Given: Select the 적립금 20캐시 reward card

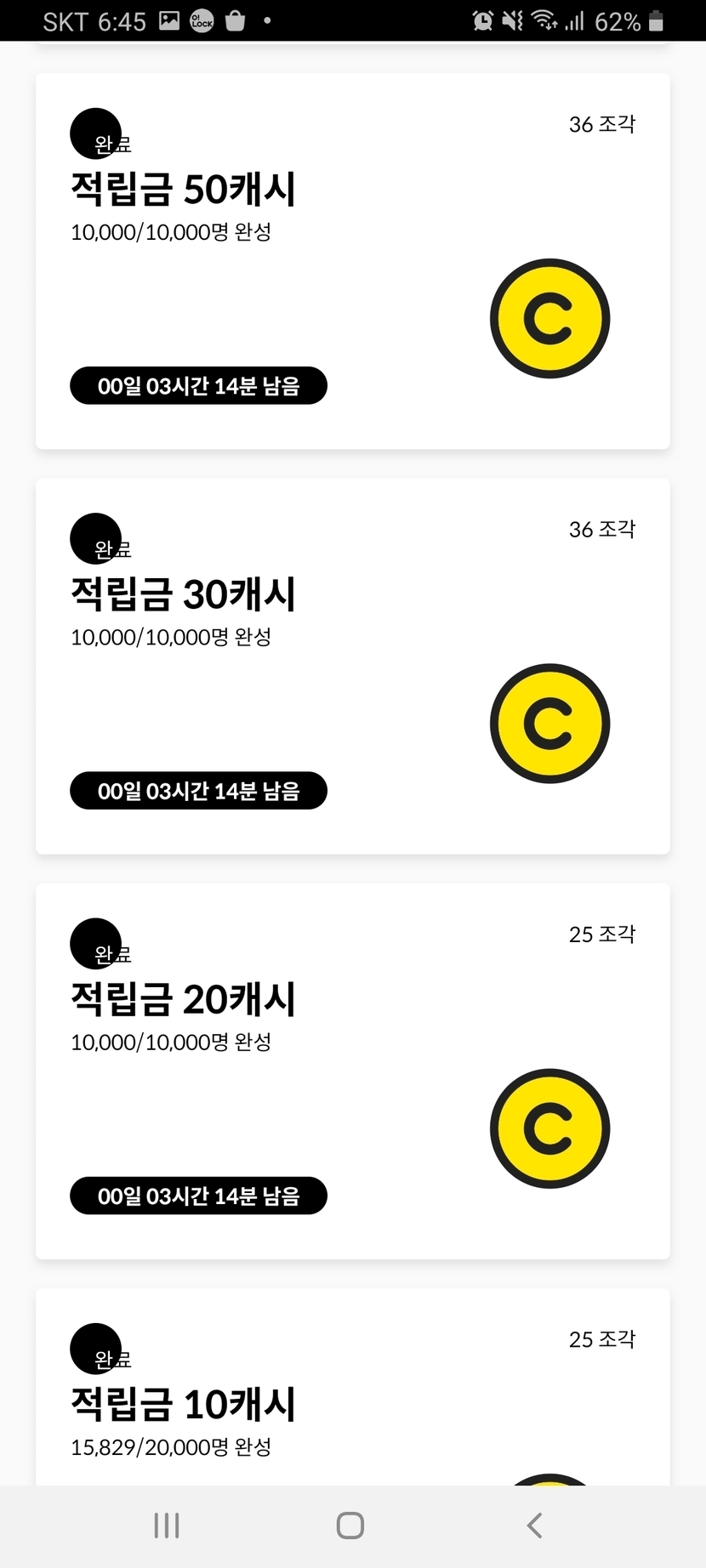Looking at the screenshot, I should tap(352, 1071).
